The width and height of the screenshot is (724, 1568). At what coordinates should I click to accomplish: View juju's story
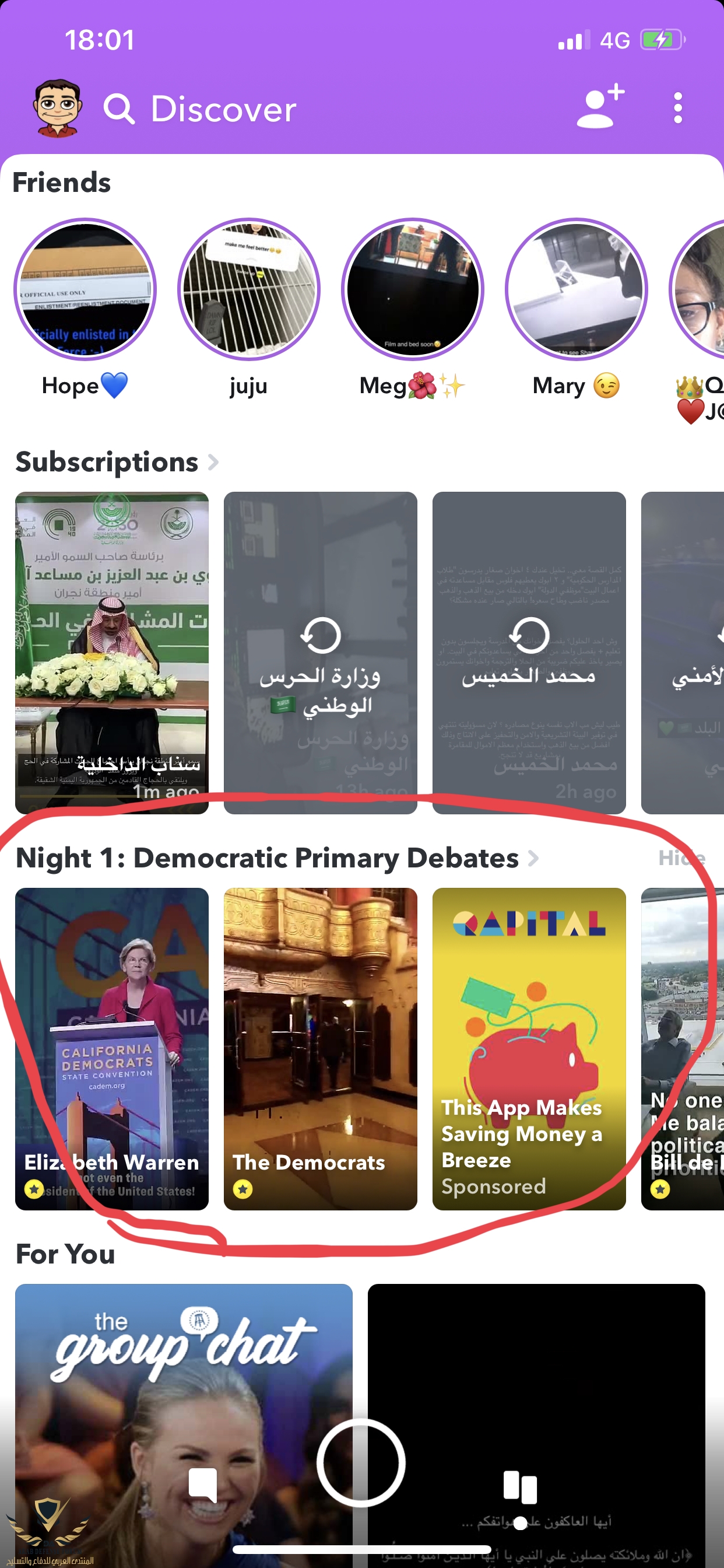coord(249,290)
